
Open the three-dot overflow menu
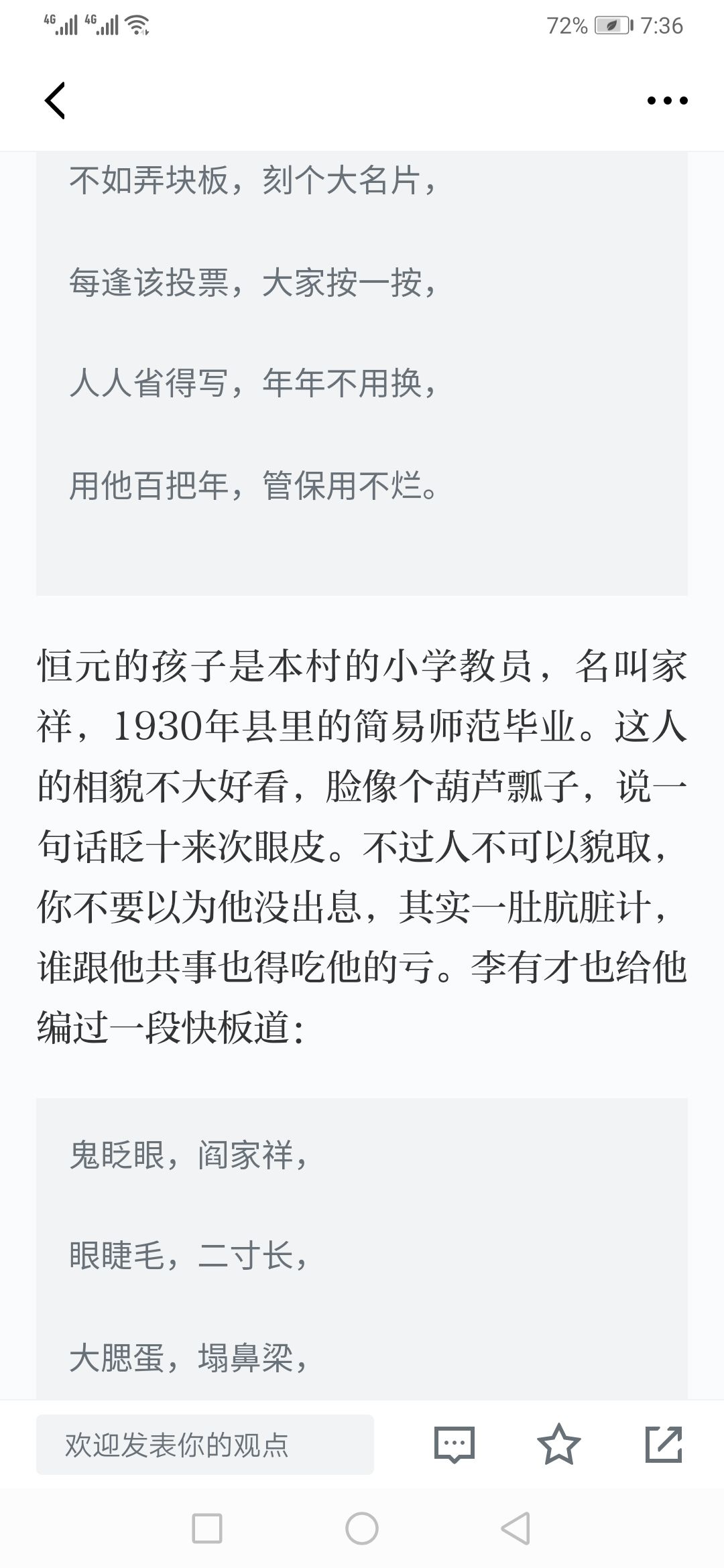click(x=667, y=101)
